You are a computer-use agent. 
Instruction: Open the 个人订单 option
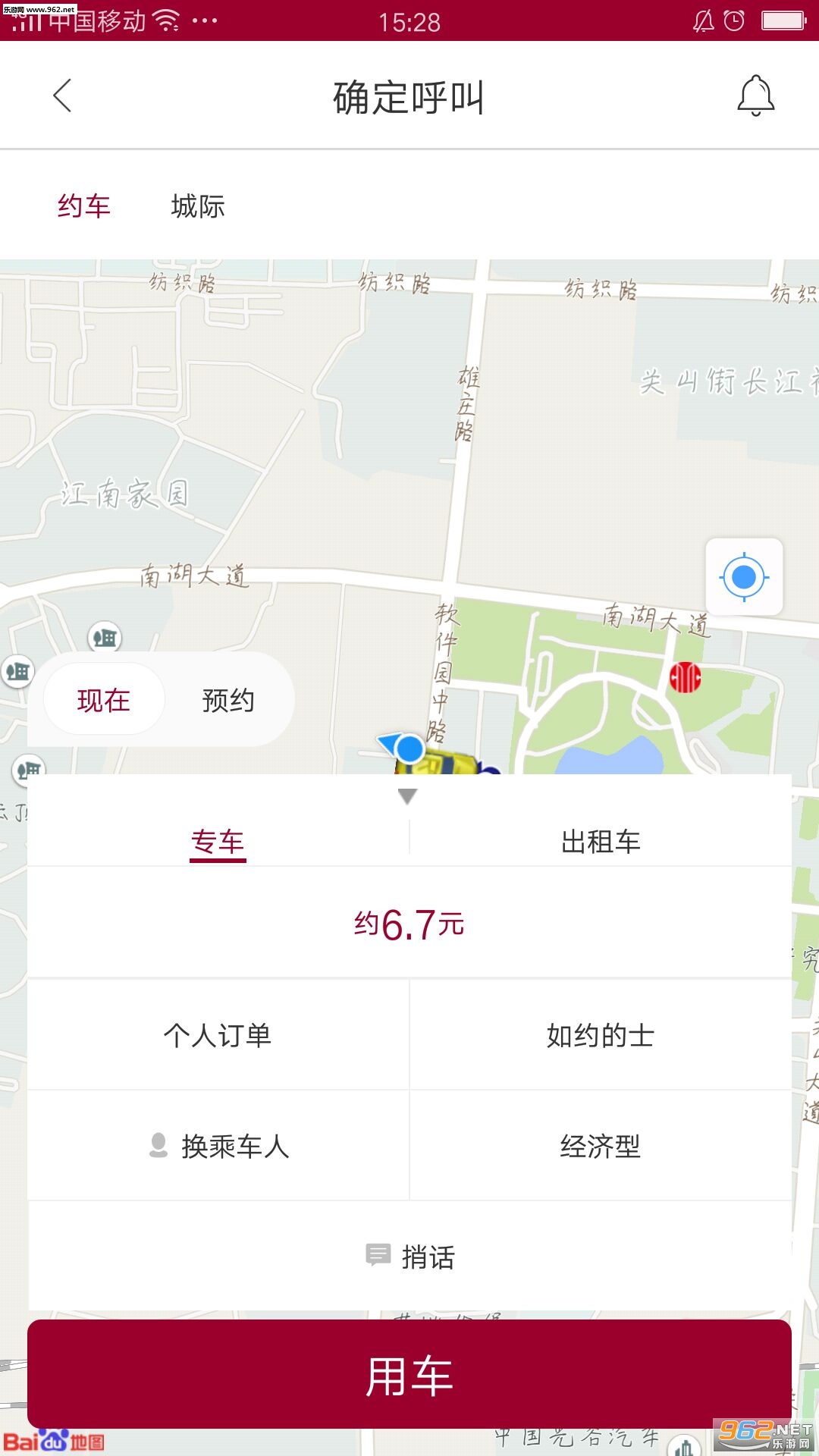click(218, 1035)
